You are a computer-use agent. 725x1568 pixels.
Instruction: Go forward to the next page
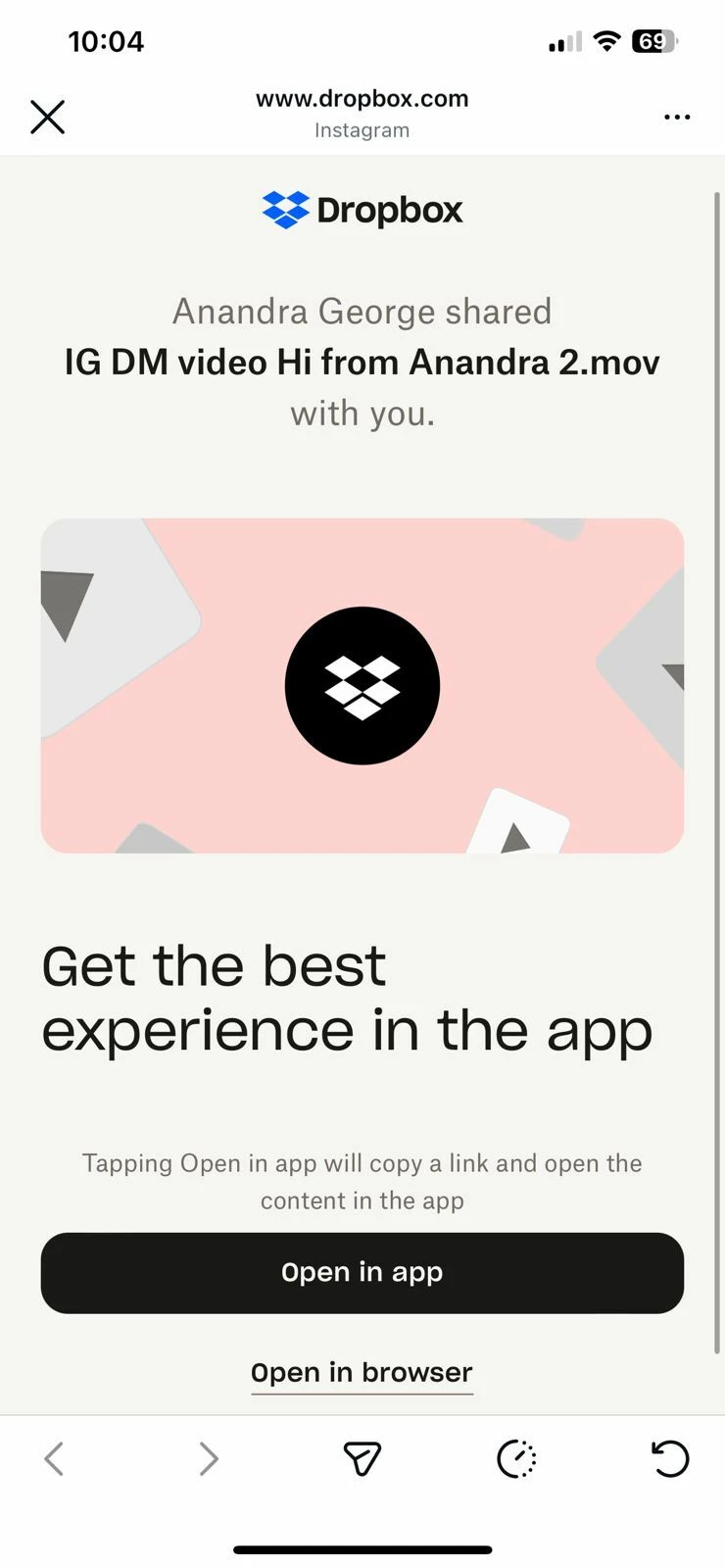coord(208,1458)
